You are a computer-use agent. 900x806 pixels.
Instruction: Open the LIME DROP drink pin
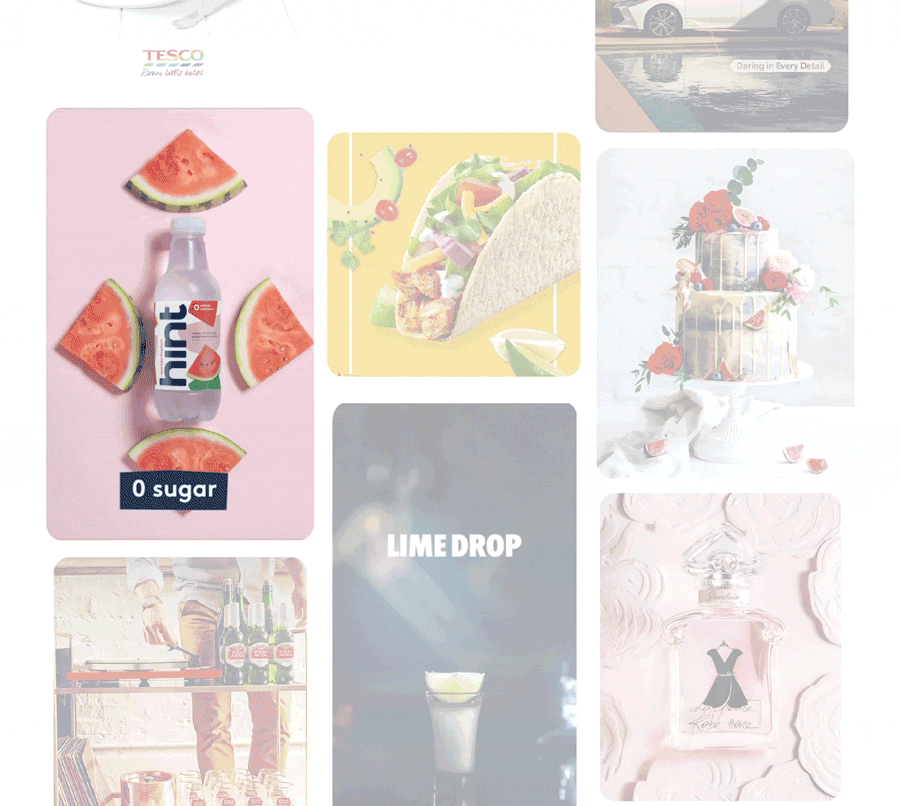(x=454, y=603)
